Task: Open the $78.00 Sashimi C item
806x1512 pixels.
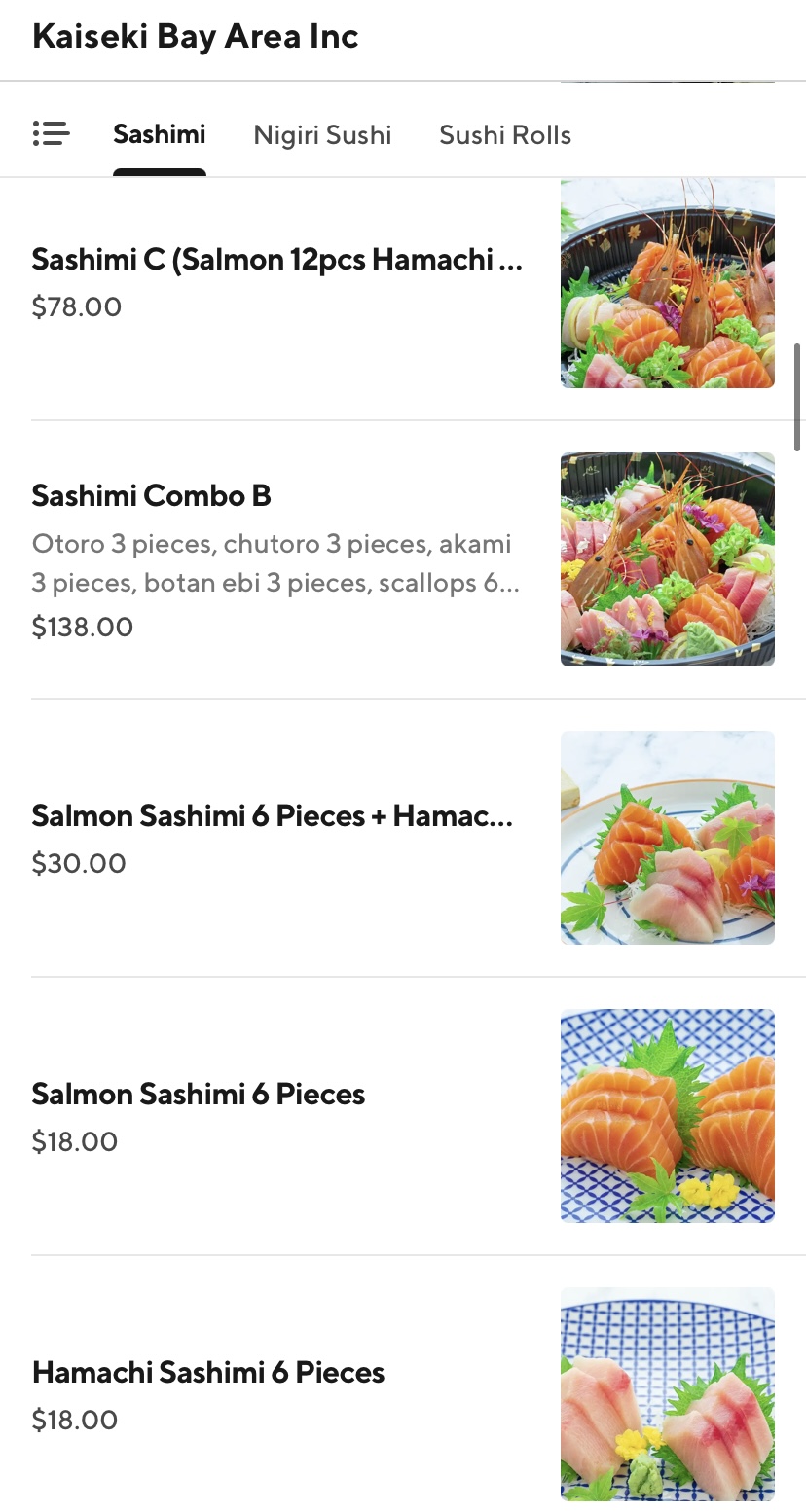Action: pos(277,281)
